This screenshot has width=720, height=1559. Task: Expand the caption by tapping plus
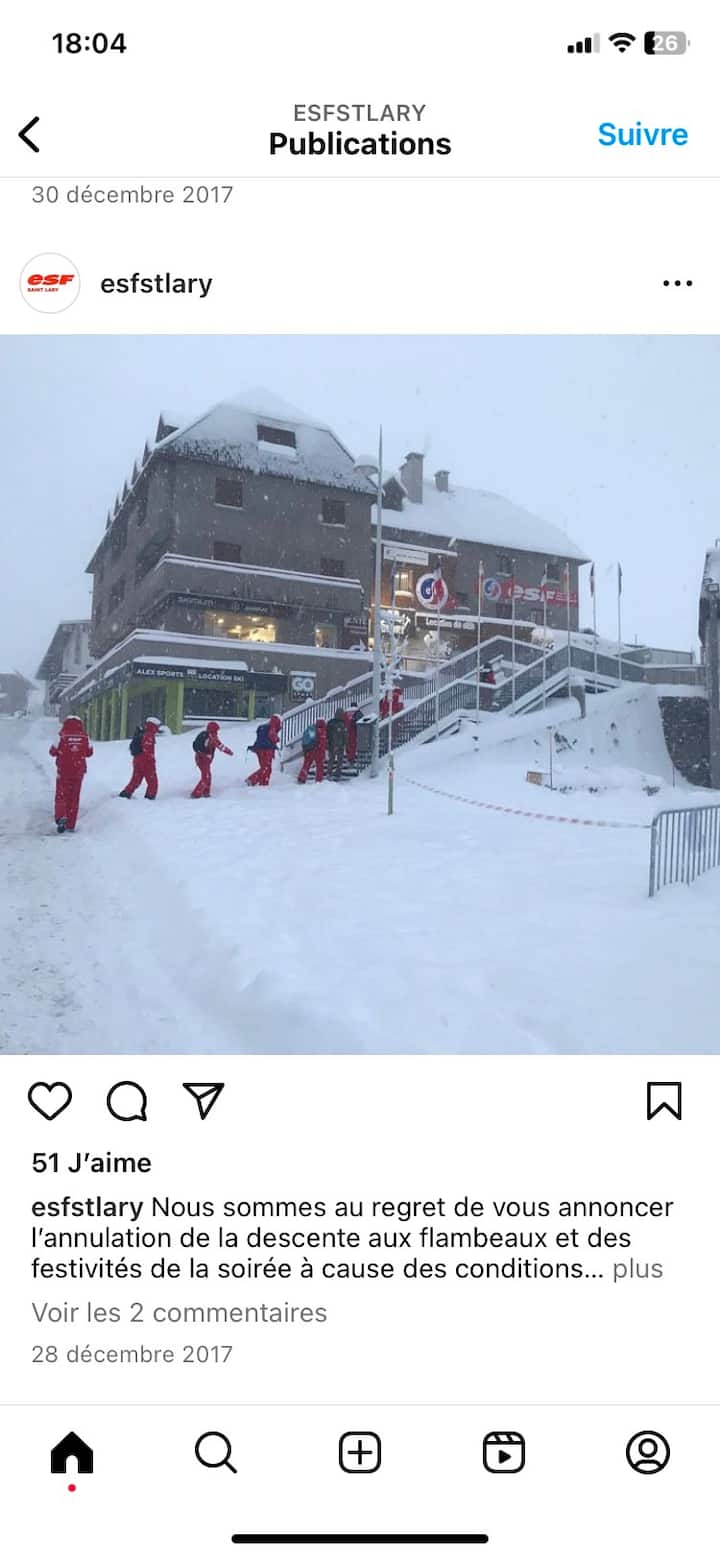click(637, 1269)
